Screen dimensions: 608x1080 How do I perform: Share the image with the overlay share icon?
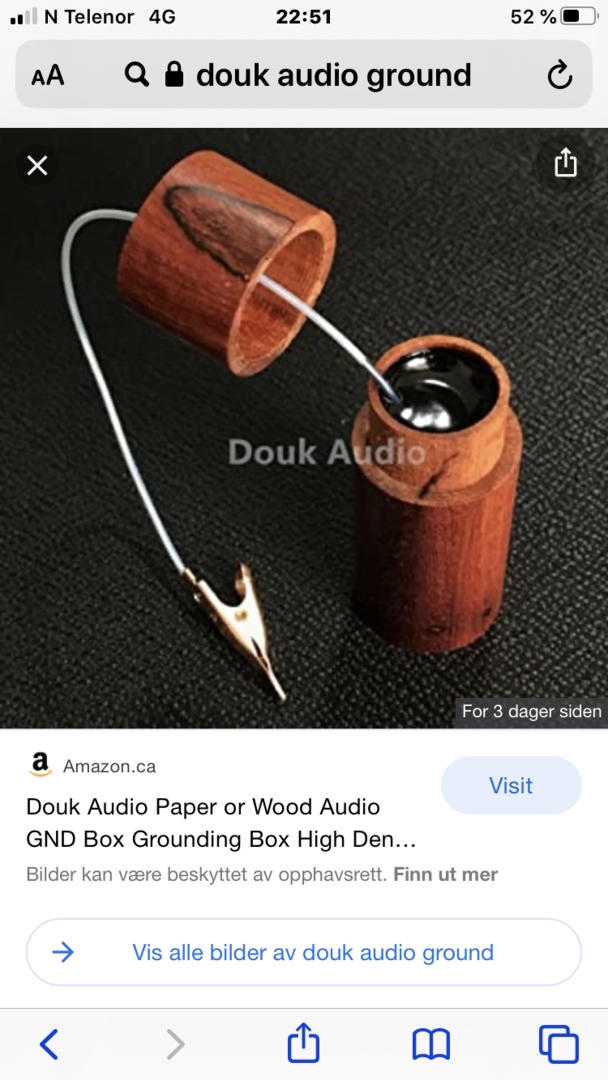(x=565, y=163)
